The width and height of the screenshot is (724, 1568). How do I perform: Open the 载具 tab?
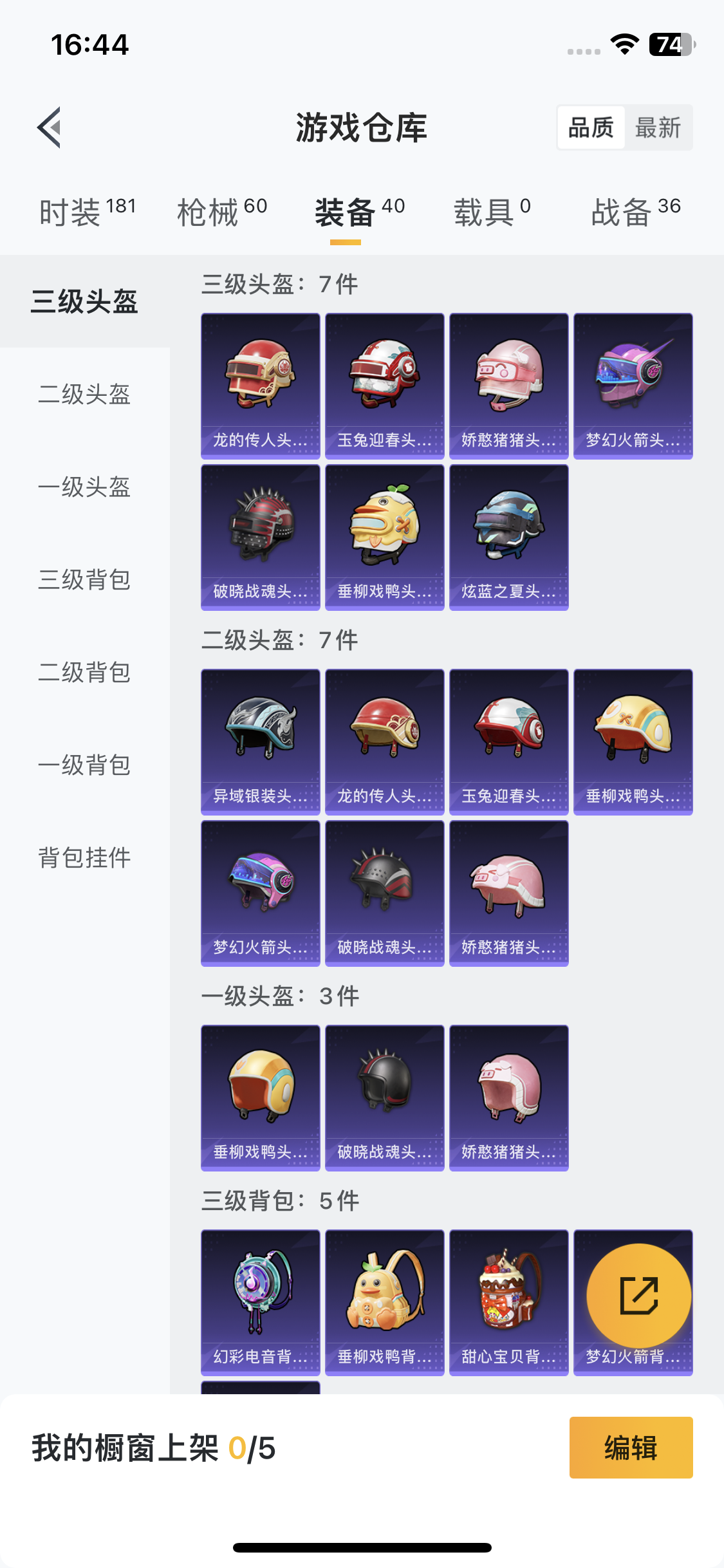(x=492, y=212)
